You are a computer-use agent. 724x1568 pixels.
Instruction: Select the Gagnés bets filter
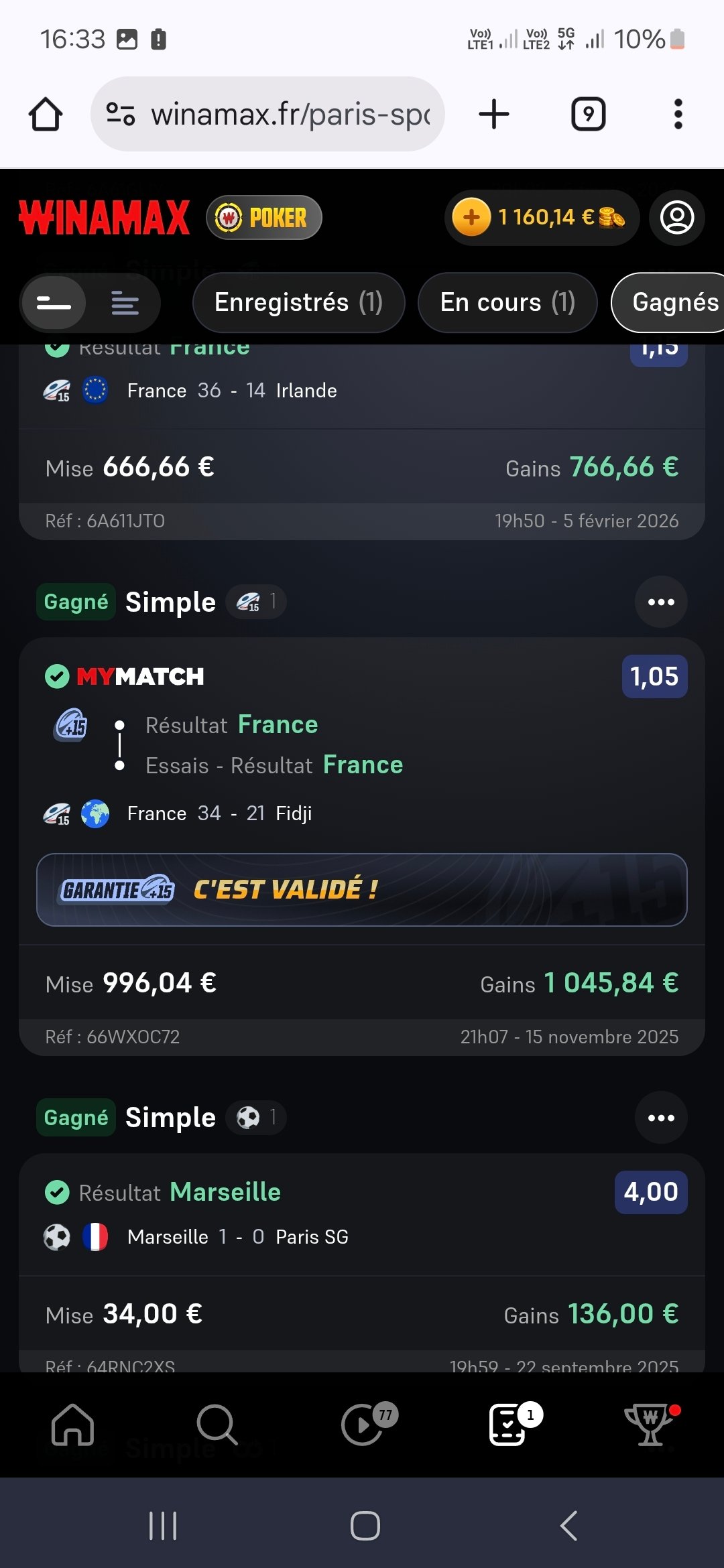point(670,303)
